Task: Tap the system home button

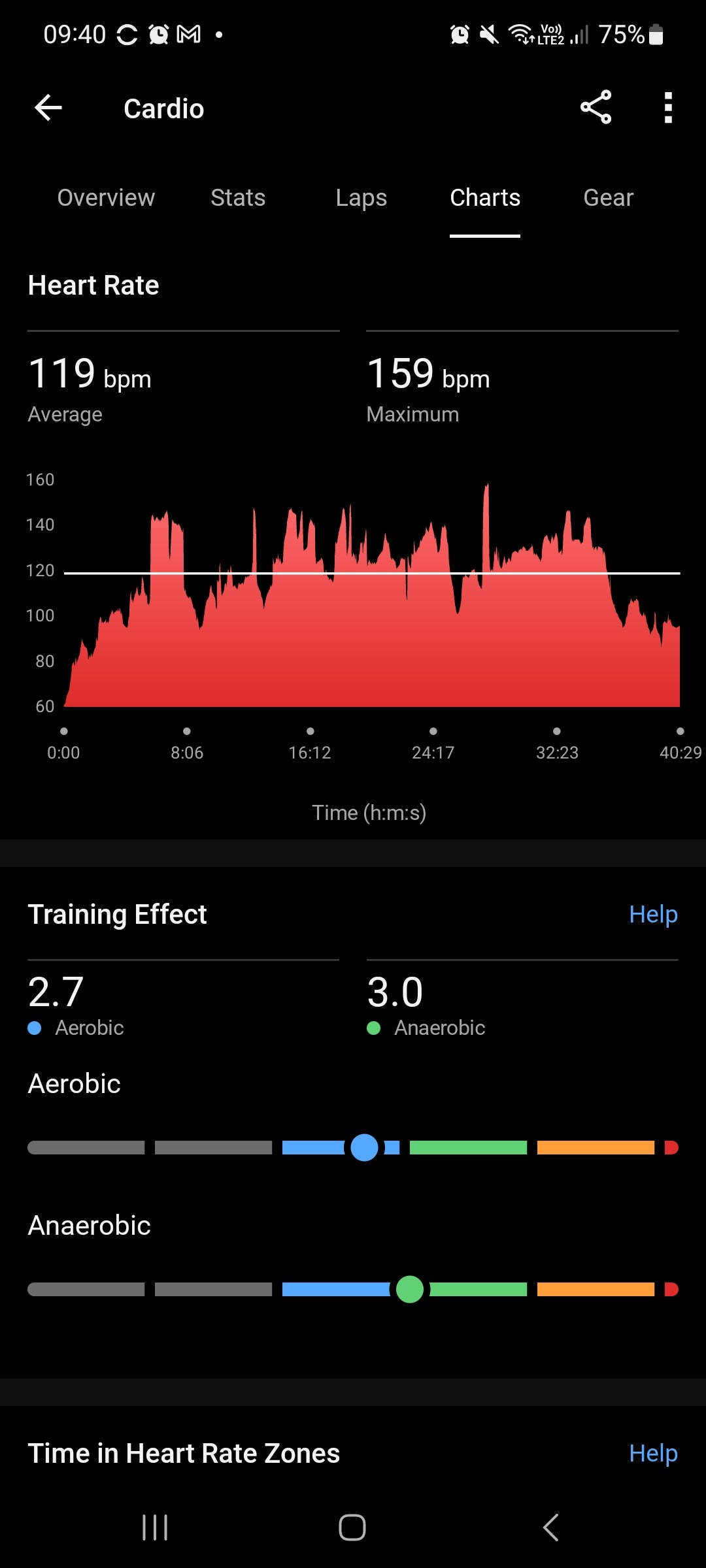Action: pyautogui.click(x=352, y=1527)
